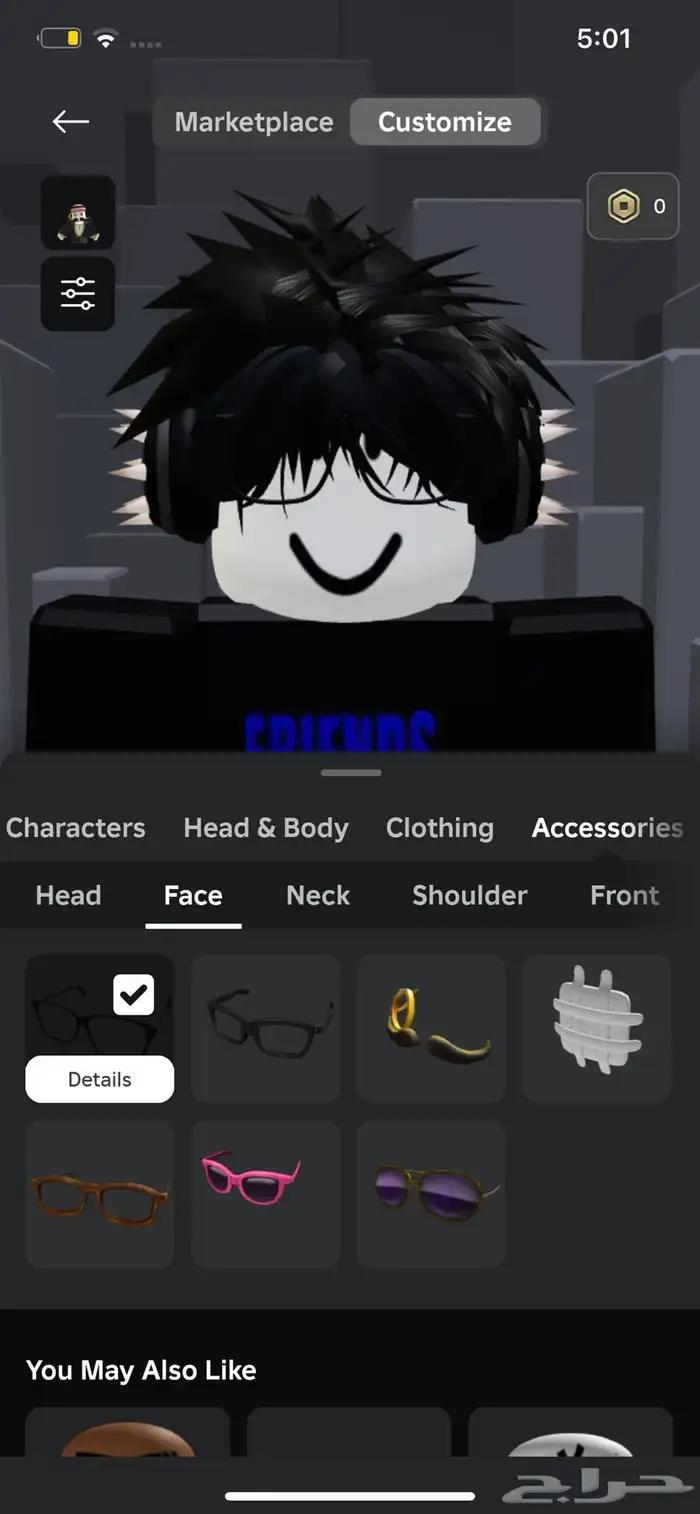Image resolution: width=700 pixels, height=1514 pixels.
Task: View Details of the equipped glasses
Action: [100, 1079]
